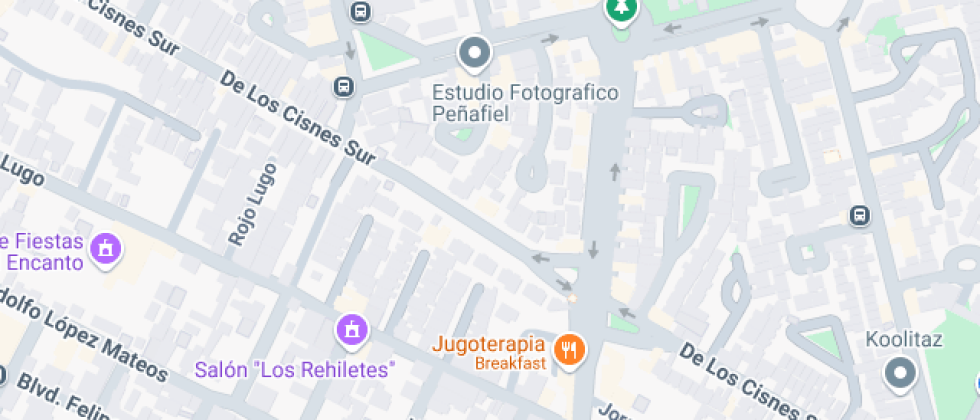
Task: Open the Estudio Fotografico Peñafiel map pin
Action: pos(473,52)
